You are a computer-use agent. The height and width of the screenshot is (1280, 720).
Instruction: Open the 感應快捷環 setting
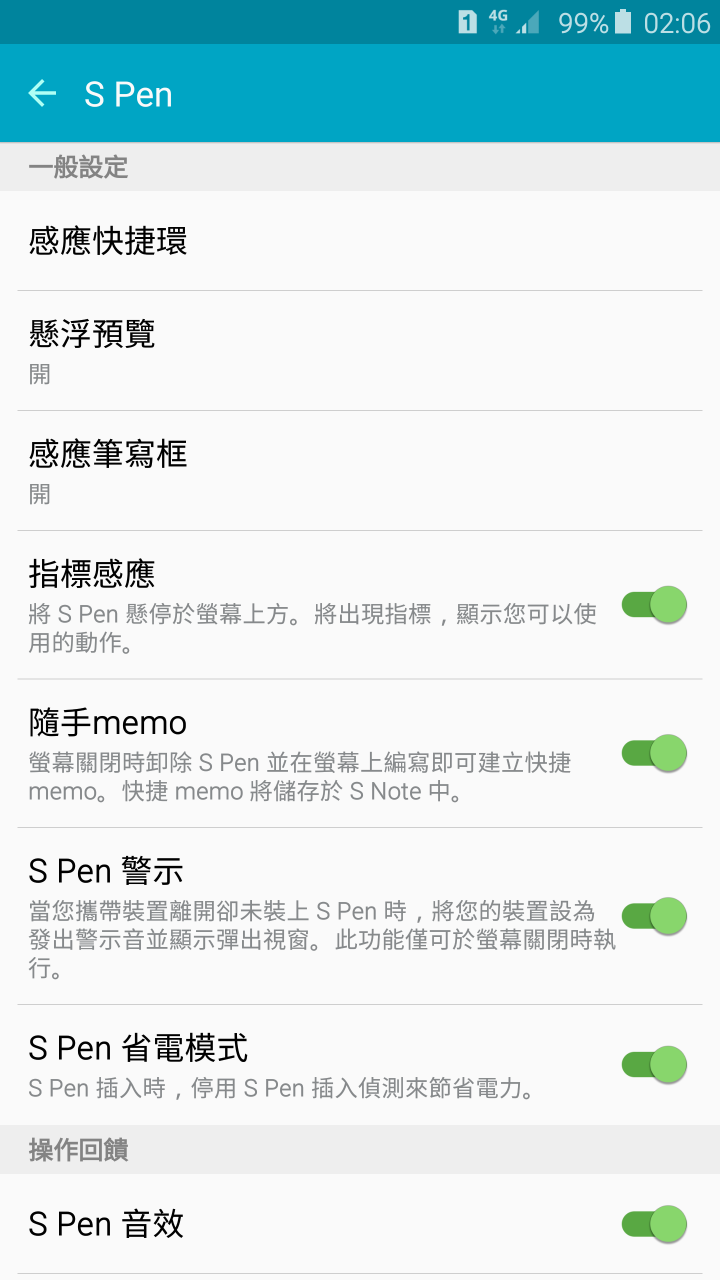point(360,241)
